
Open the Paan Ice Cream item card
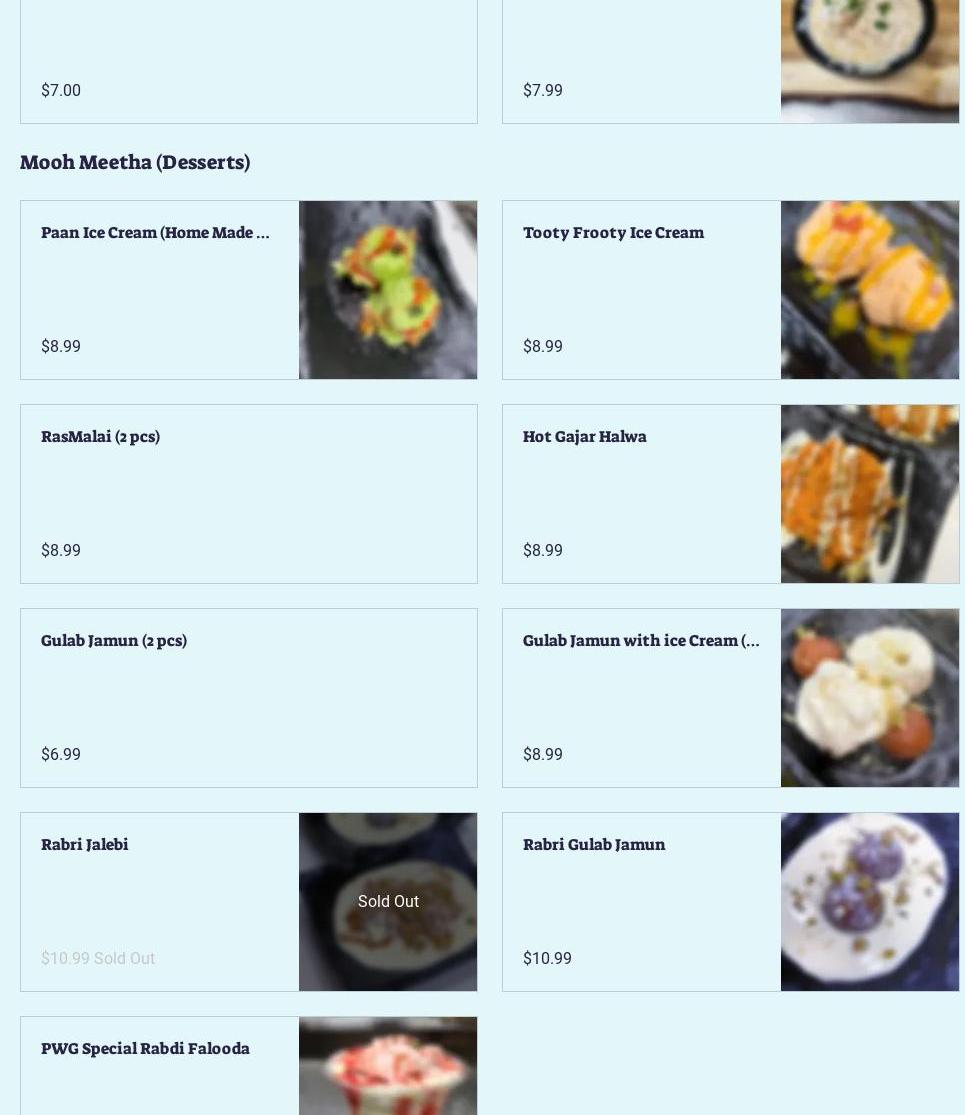coord(248,290)
